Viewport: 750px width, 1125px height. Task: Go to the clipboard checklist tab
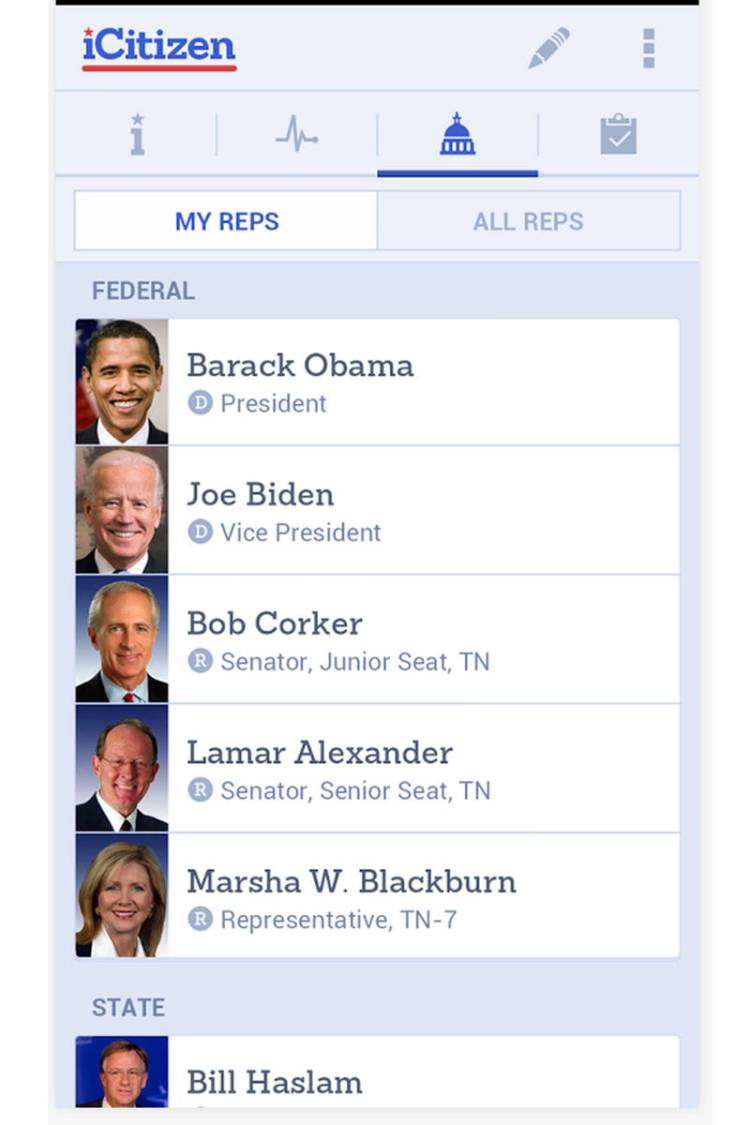pyautogui.click(x=618, y=135)
